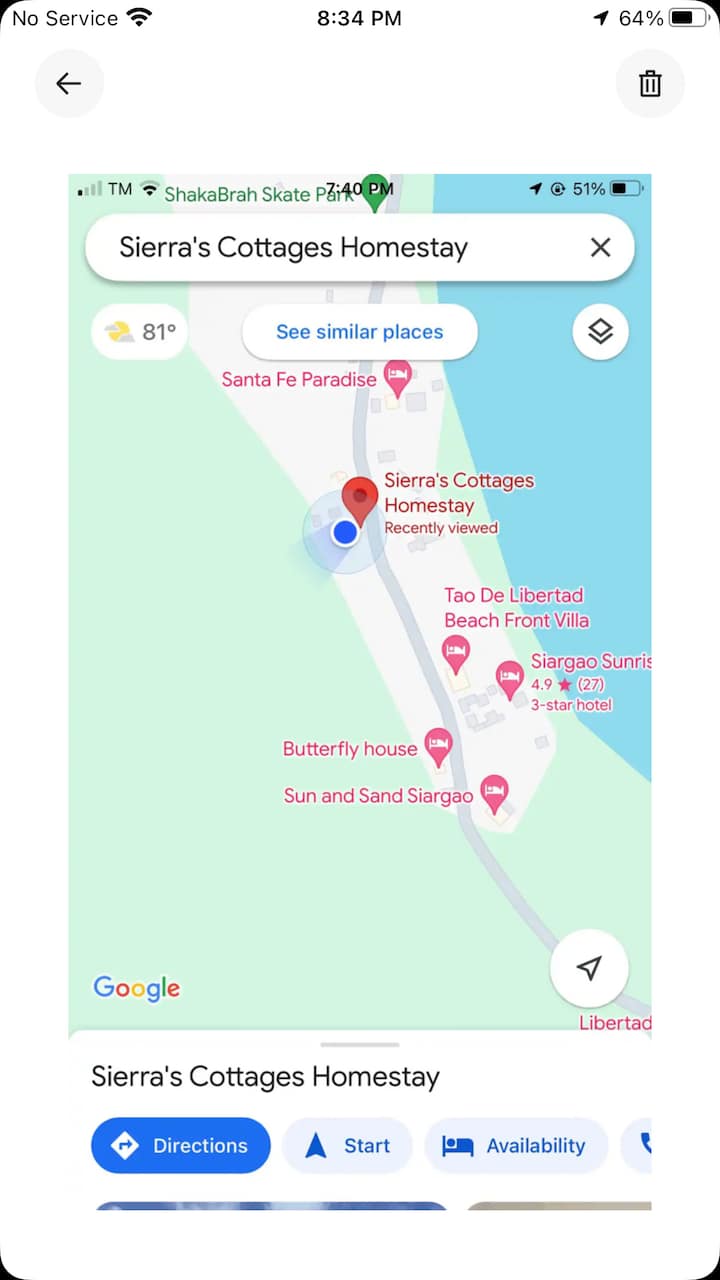Tap the displayed map screenshot image
The image size is (720, 1280).
(360, 690)
